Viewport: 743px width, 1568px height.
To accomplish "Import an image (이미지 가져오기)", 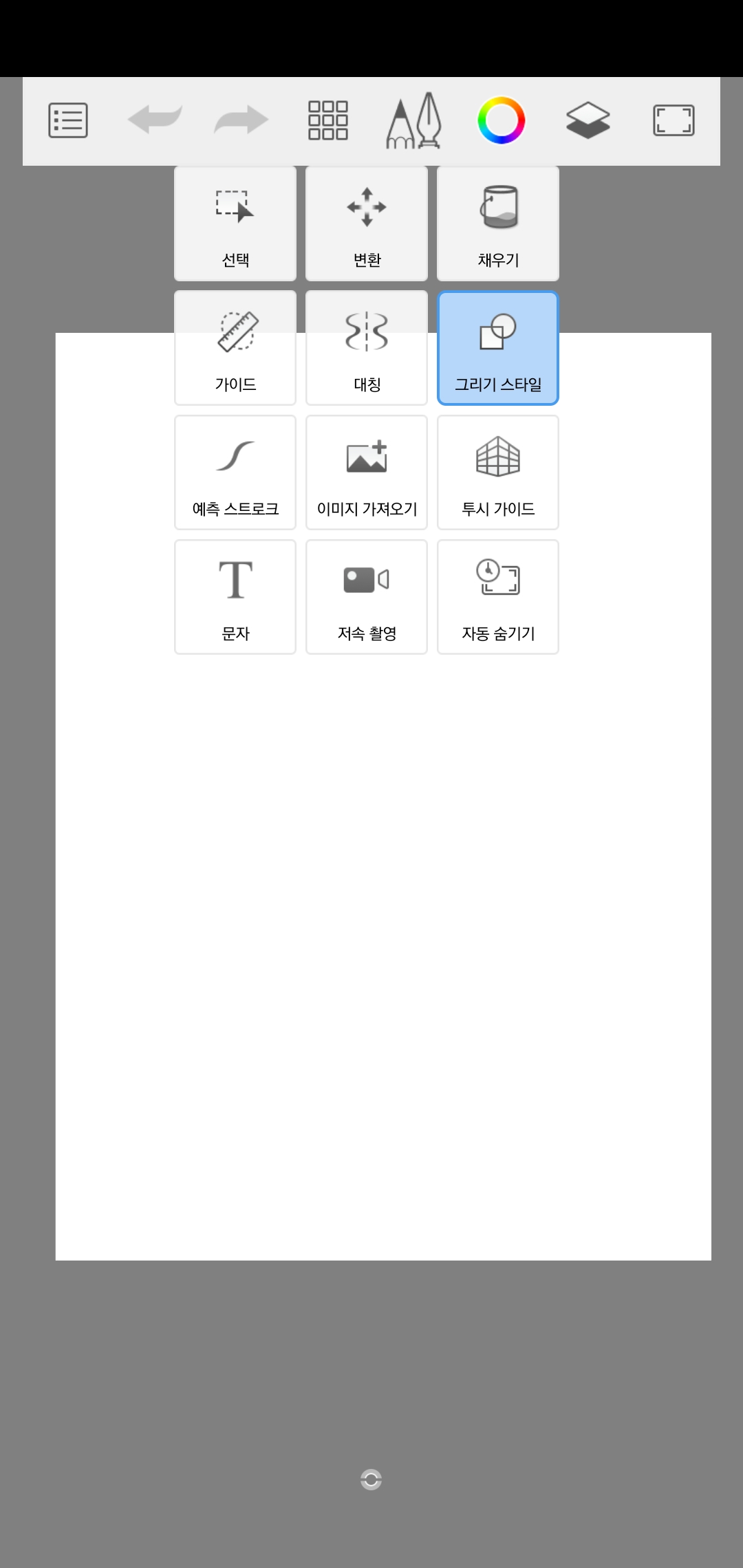I will [x=366, y=472].
